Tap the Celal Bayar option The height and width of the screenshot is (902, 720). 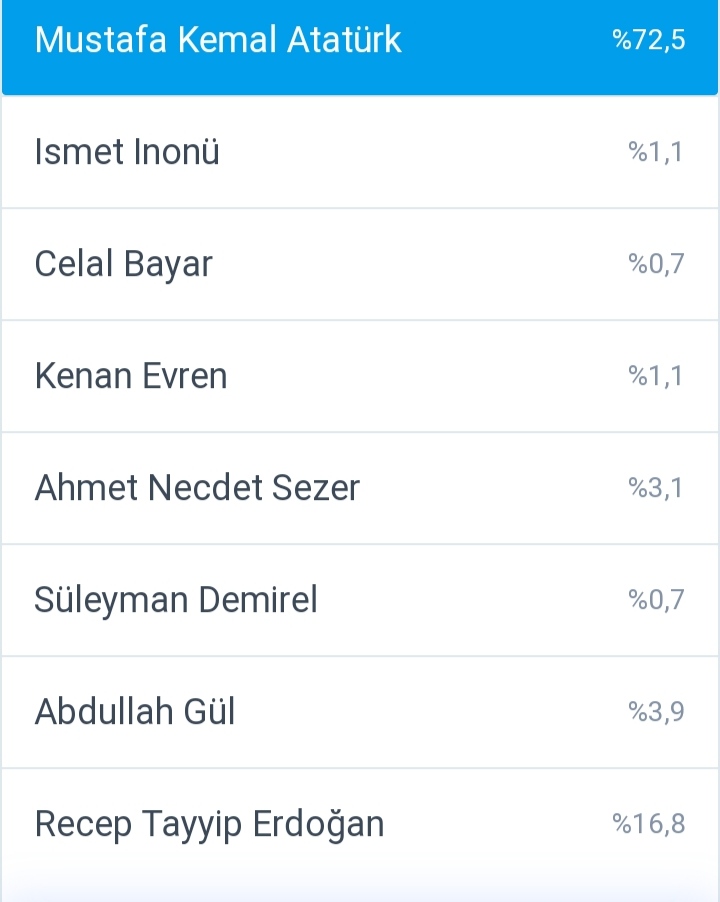click(x=360, y=264)
